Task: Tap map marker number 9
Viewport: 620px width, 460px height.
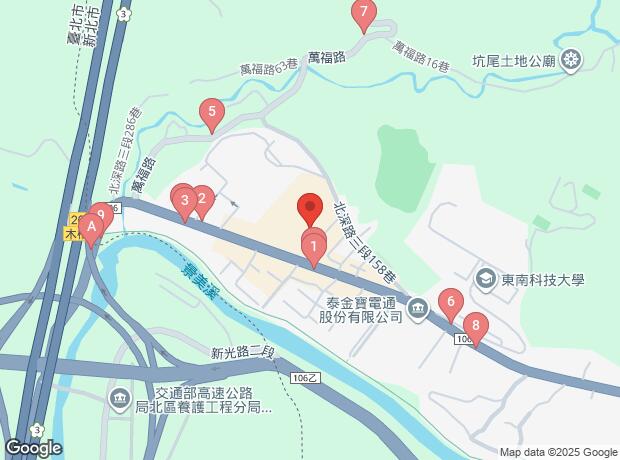Action: click(101, 214)
